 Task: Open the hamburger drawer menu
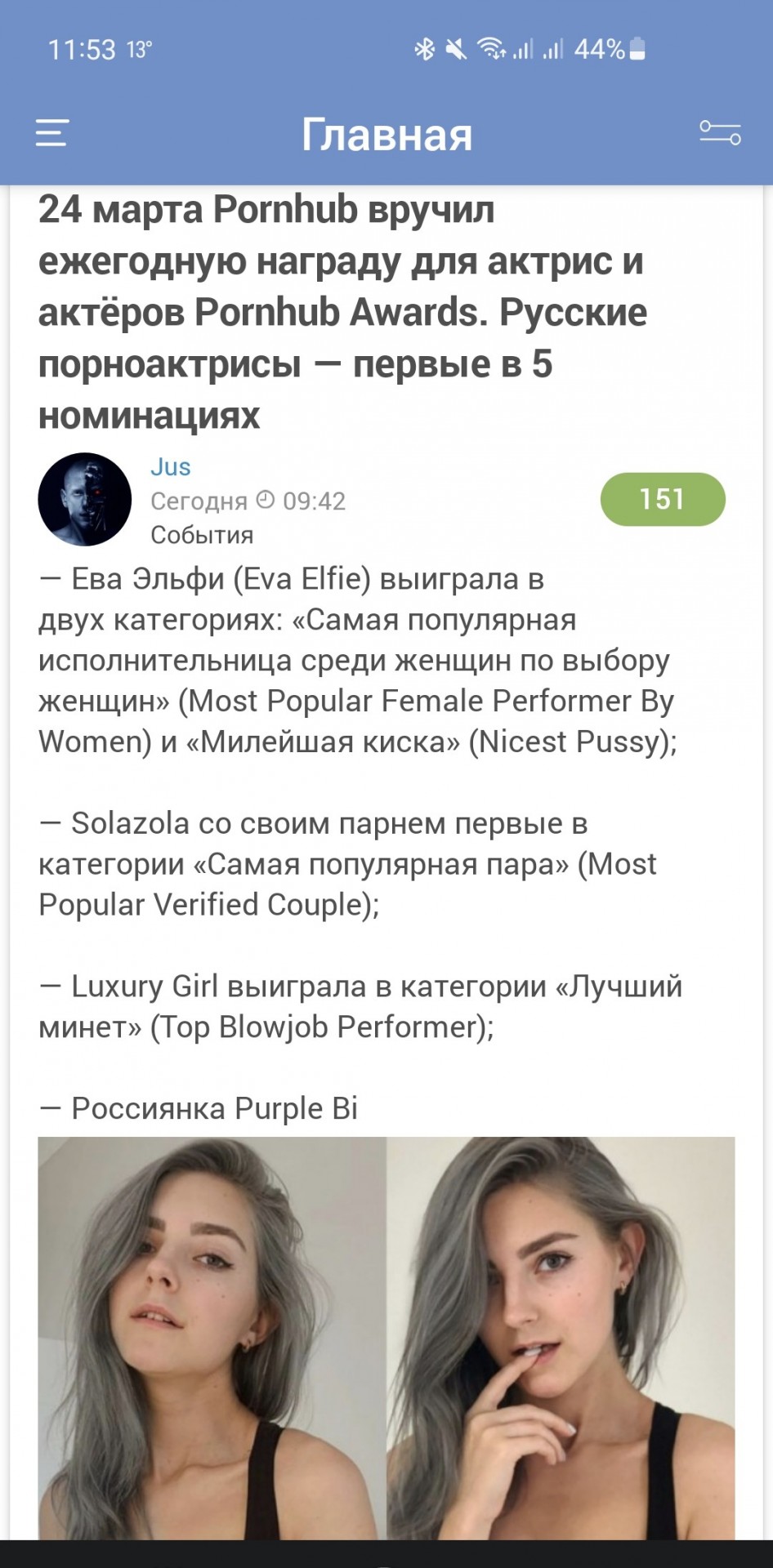tap(51, 133)
